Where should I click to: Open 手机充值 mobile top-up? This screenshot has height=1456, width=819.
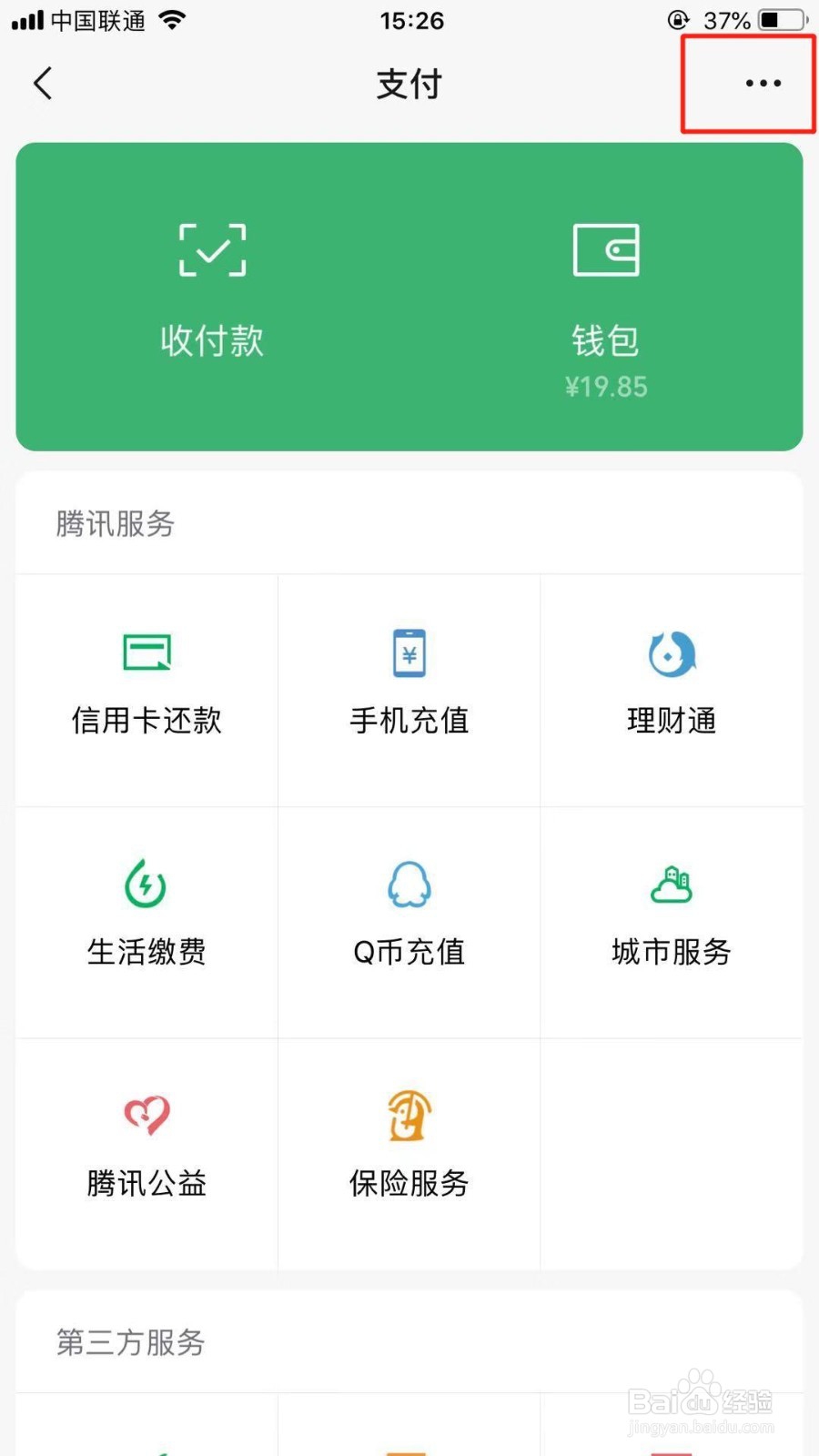(409, 682)
